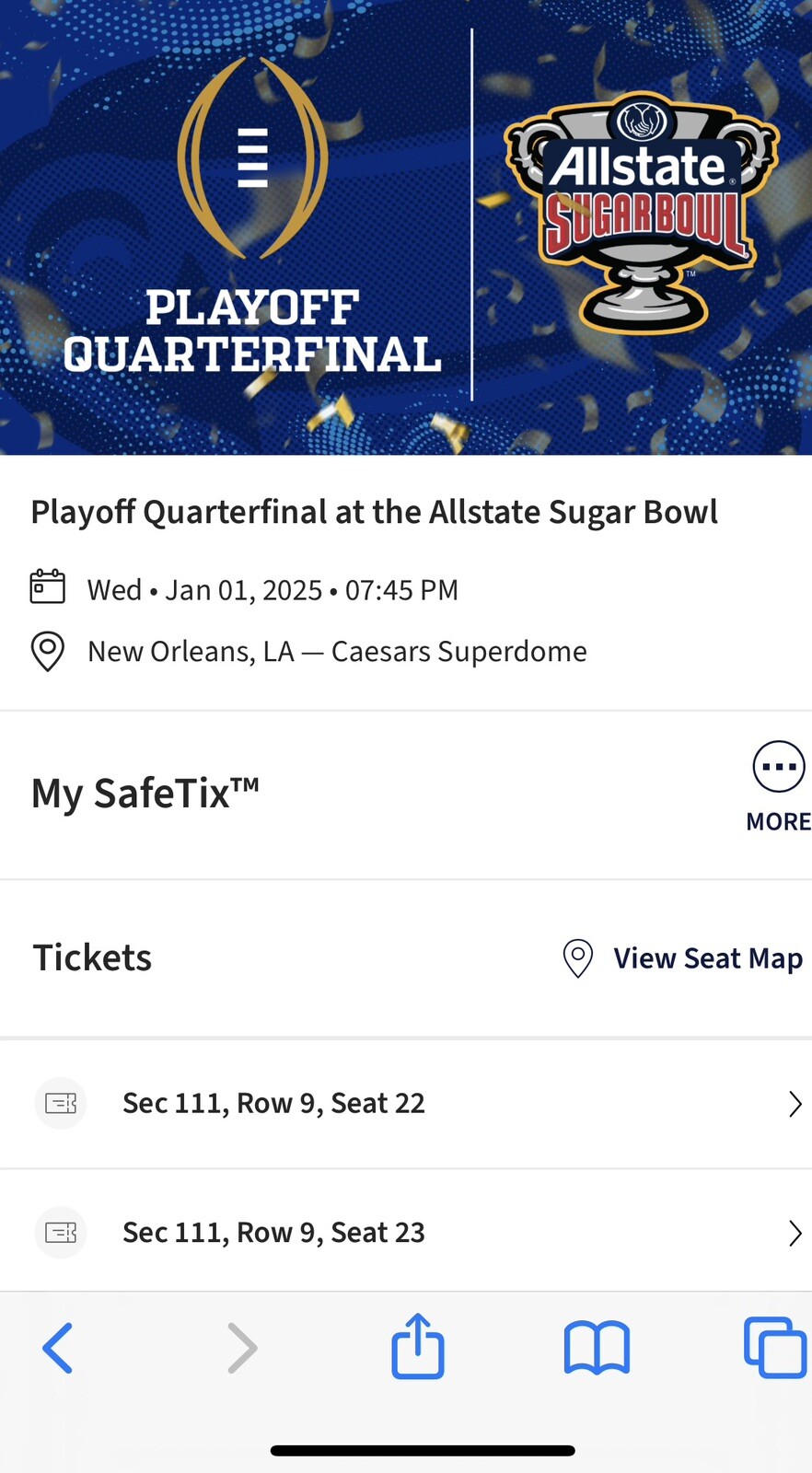The image size is (812, 1473).
Task: Tap the Playoff Quarterfinal event title
Action: (x=374, y=512)
